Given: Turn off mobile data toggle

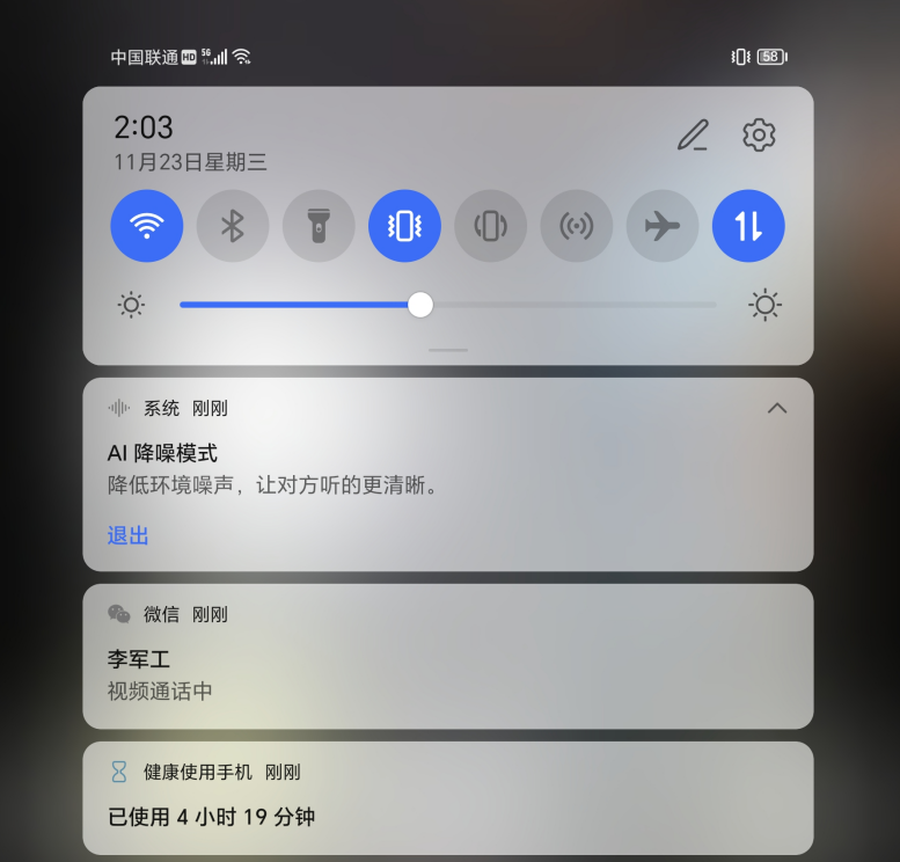Looking at the screenshot, I should pyautogui.click(x=748, y=227).
